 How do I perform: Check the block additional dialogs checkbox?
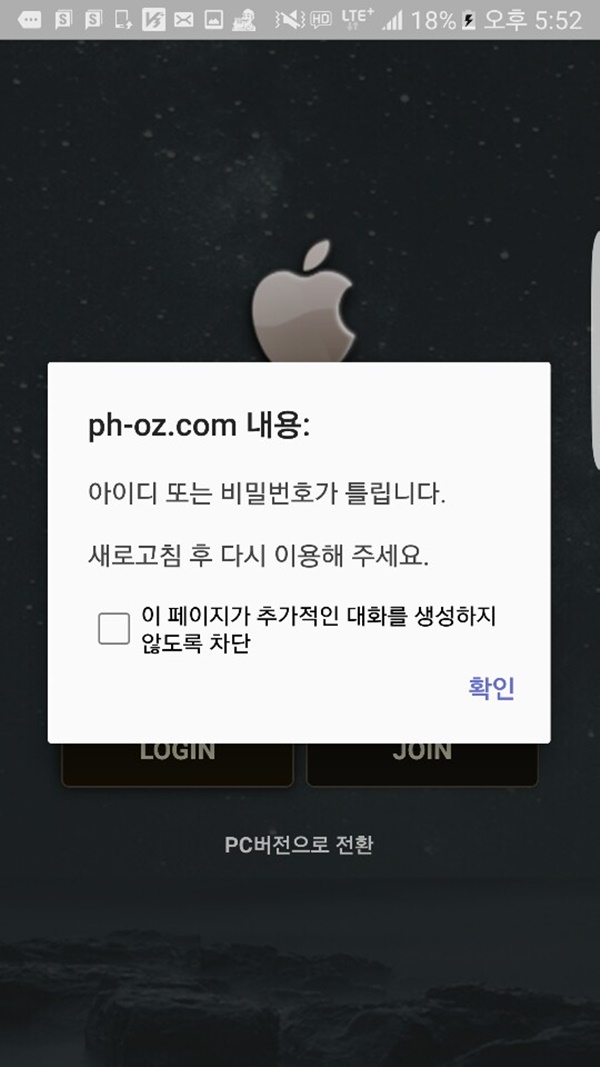[114, 628]
